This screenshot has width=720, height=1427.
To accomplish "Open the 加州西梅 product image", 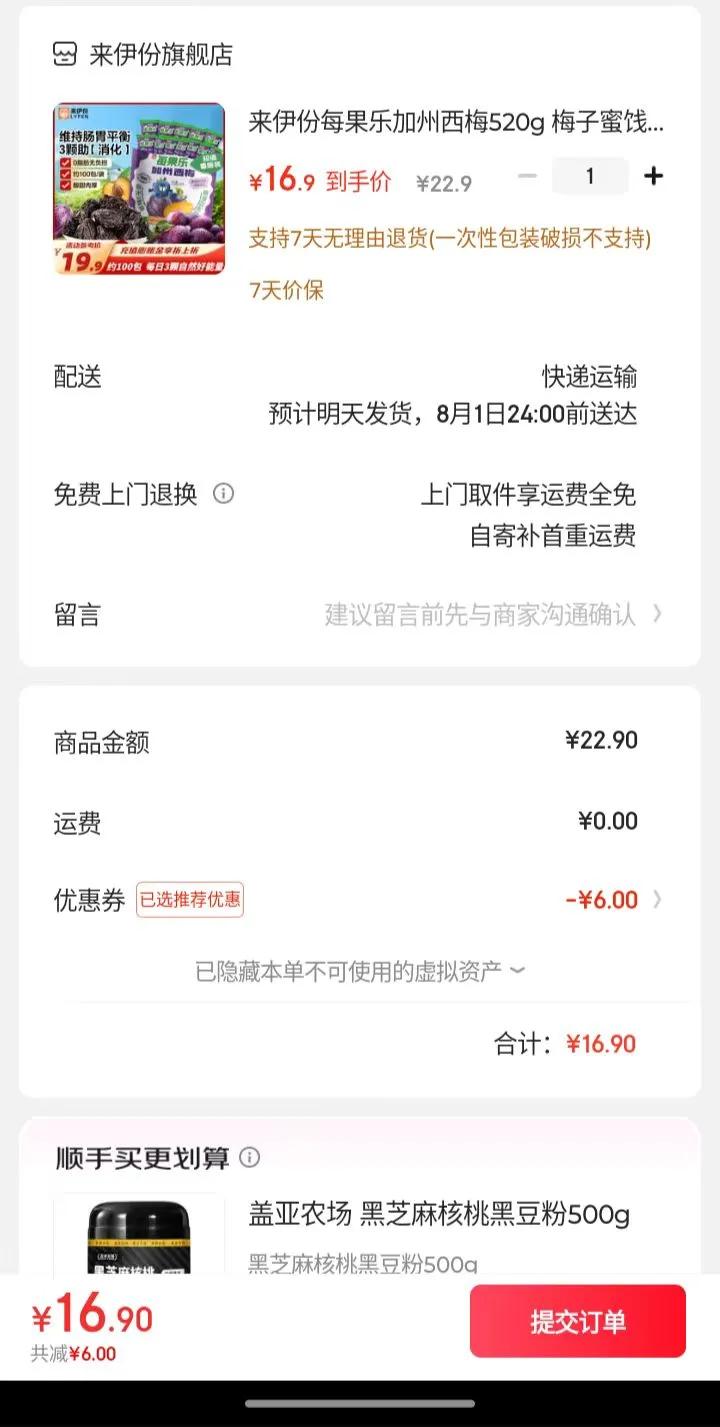I will tap(139, 189).
